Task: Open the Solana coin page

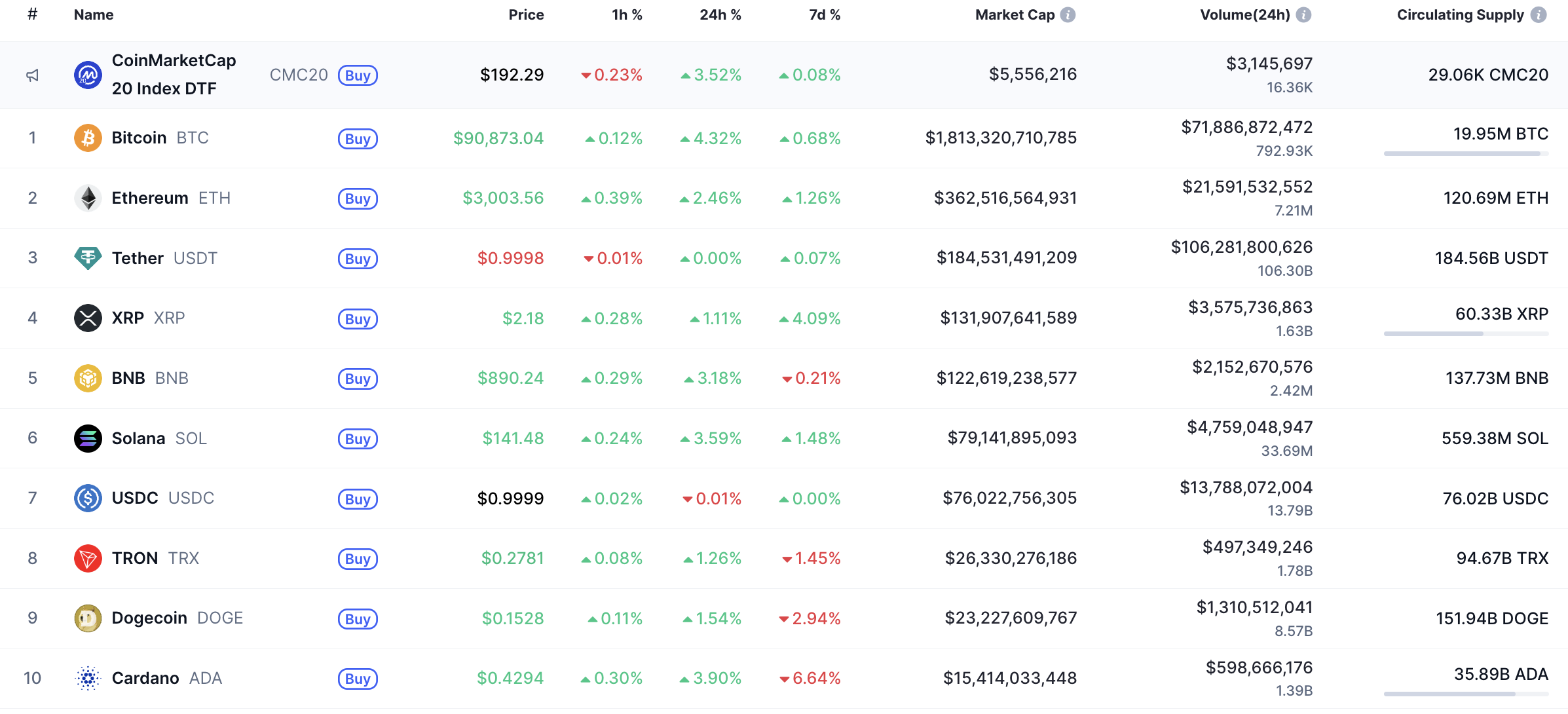Action: (138, 438)
